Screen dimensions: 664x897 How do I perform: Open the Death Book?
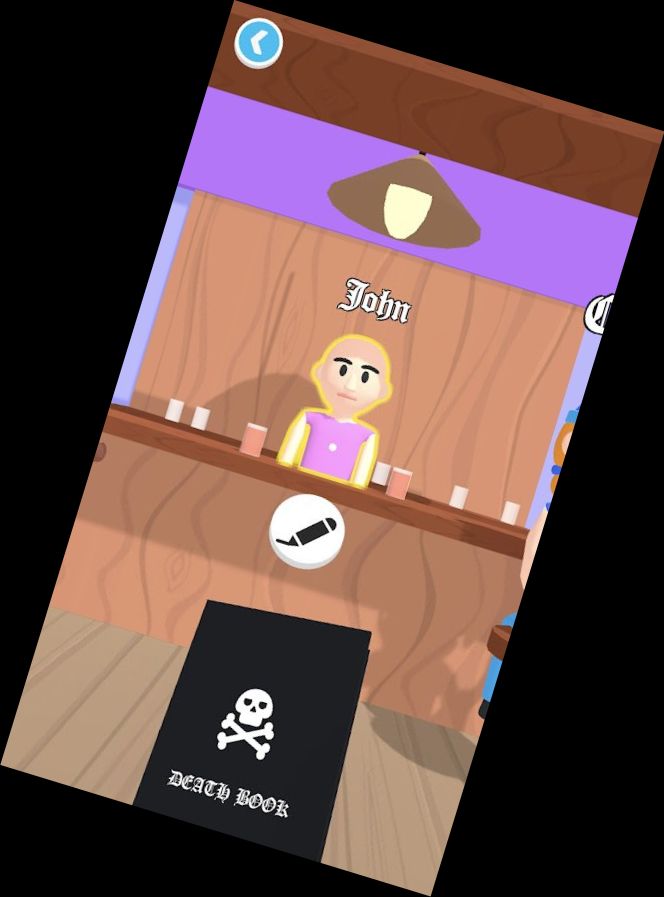250,735
